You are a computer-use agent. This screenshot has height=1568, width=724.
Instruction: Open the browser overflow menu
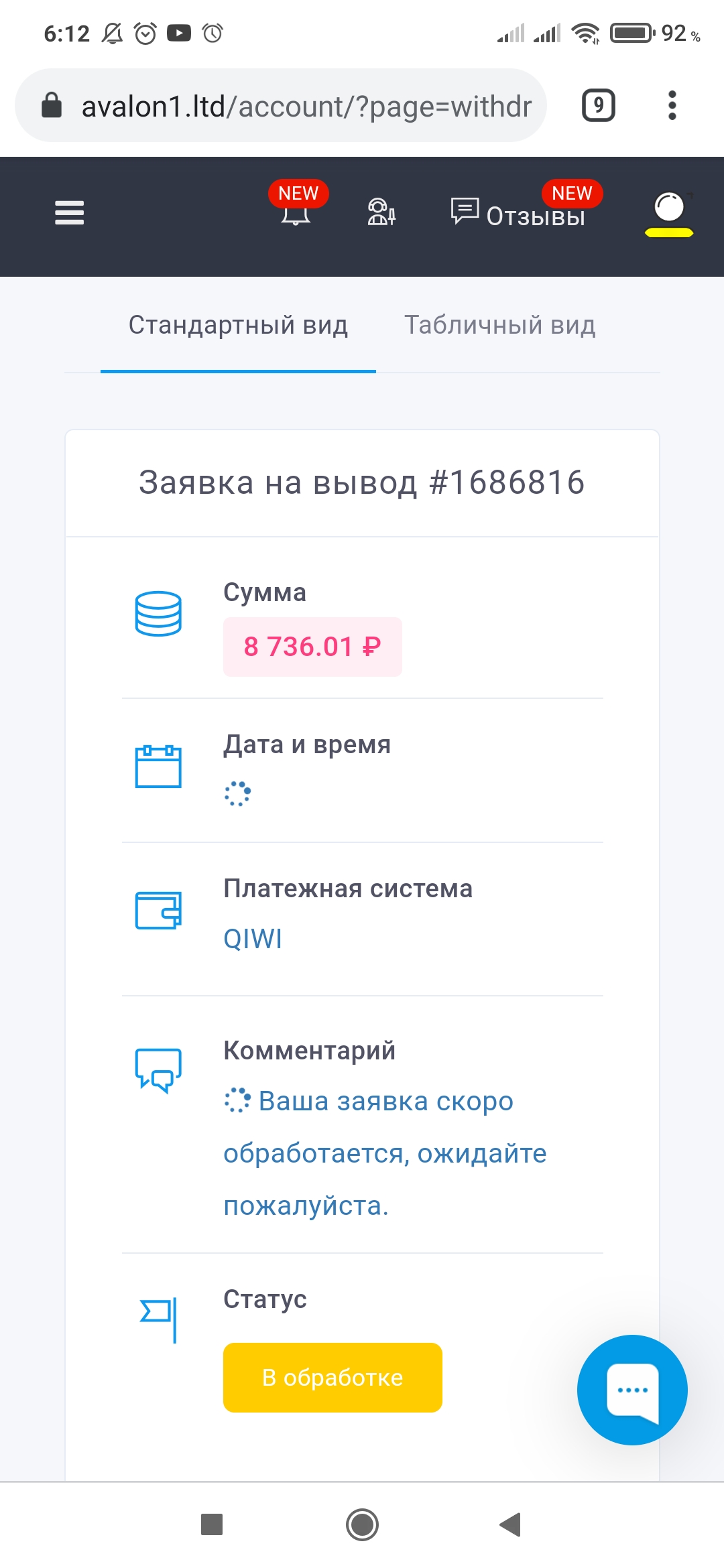click(672, 105)
